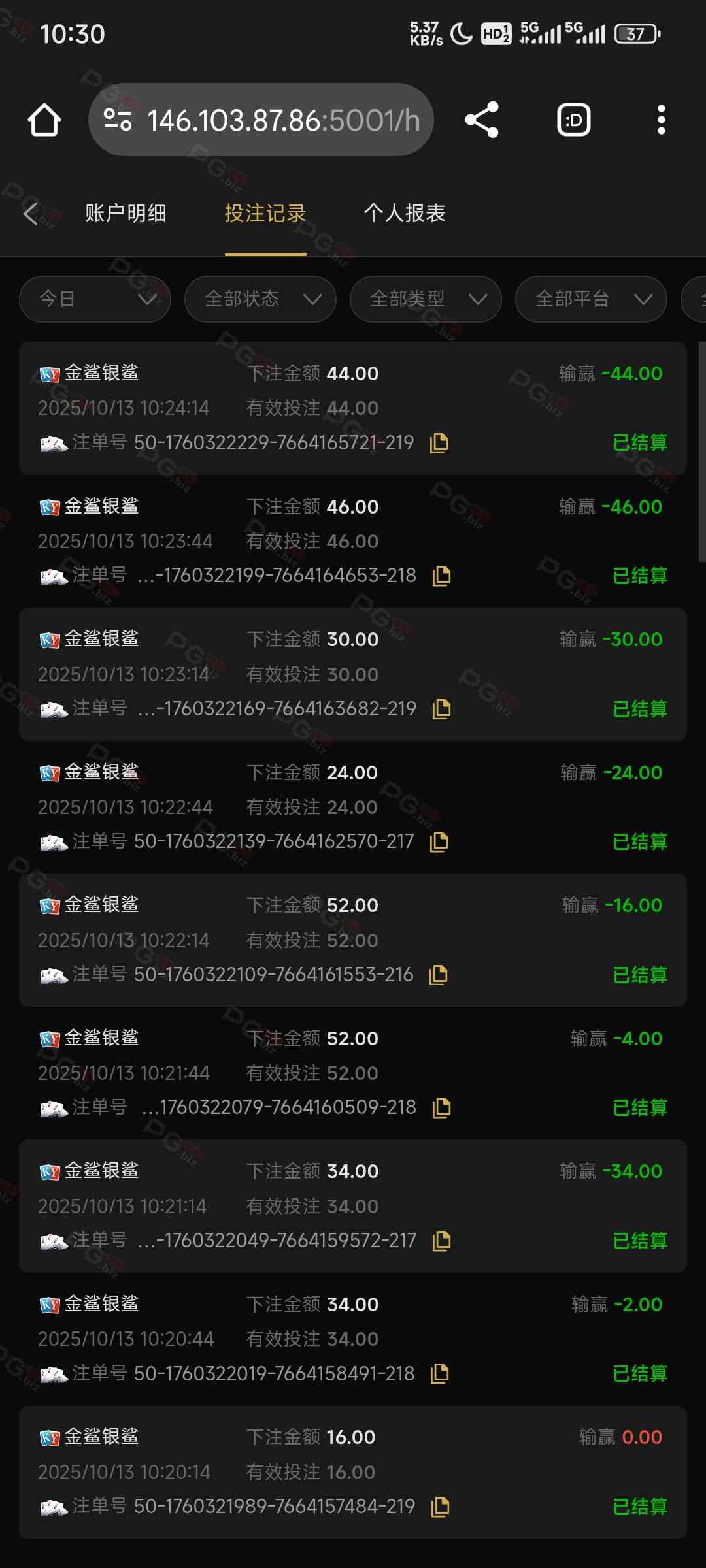Copy bet number ending 7664164653-218

click(x=442, y=576)
